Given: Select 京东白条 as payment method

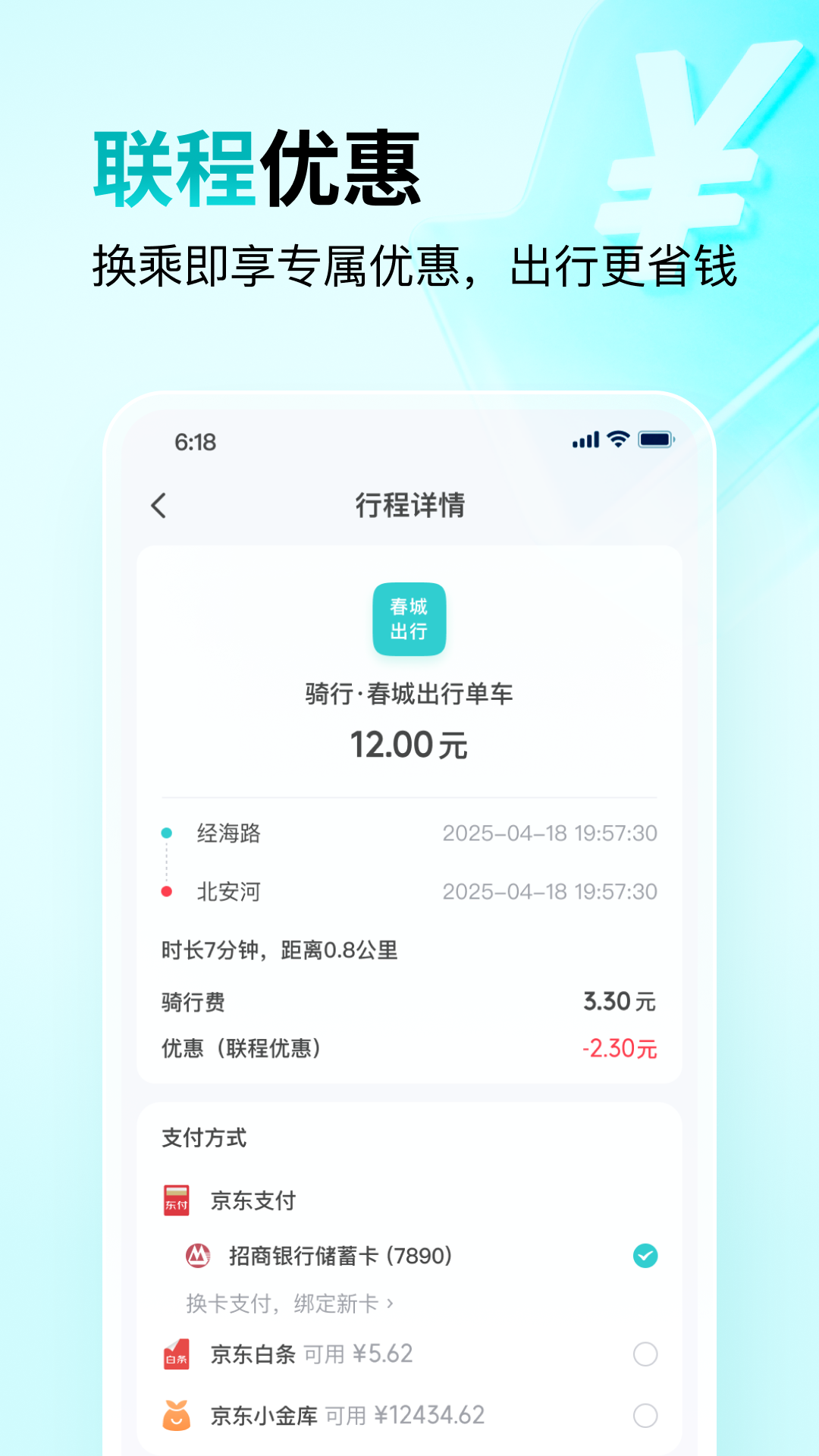Looking at the screenshot, I should point(645,1354).
